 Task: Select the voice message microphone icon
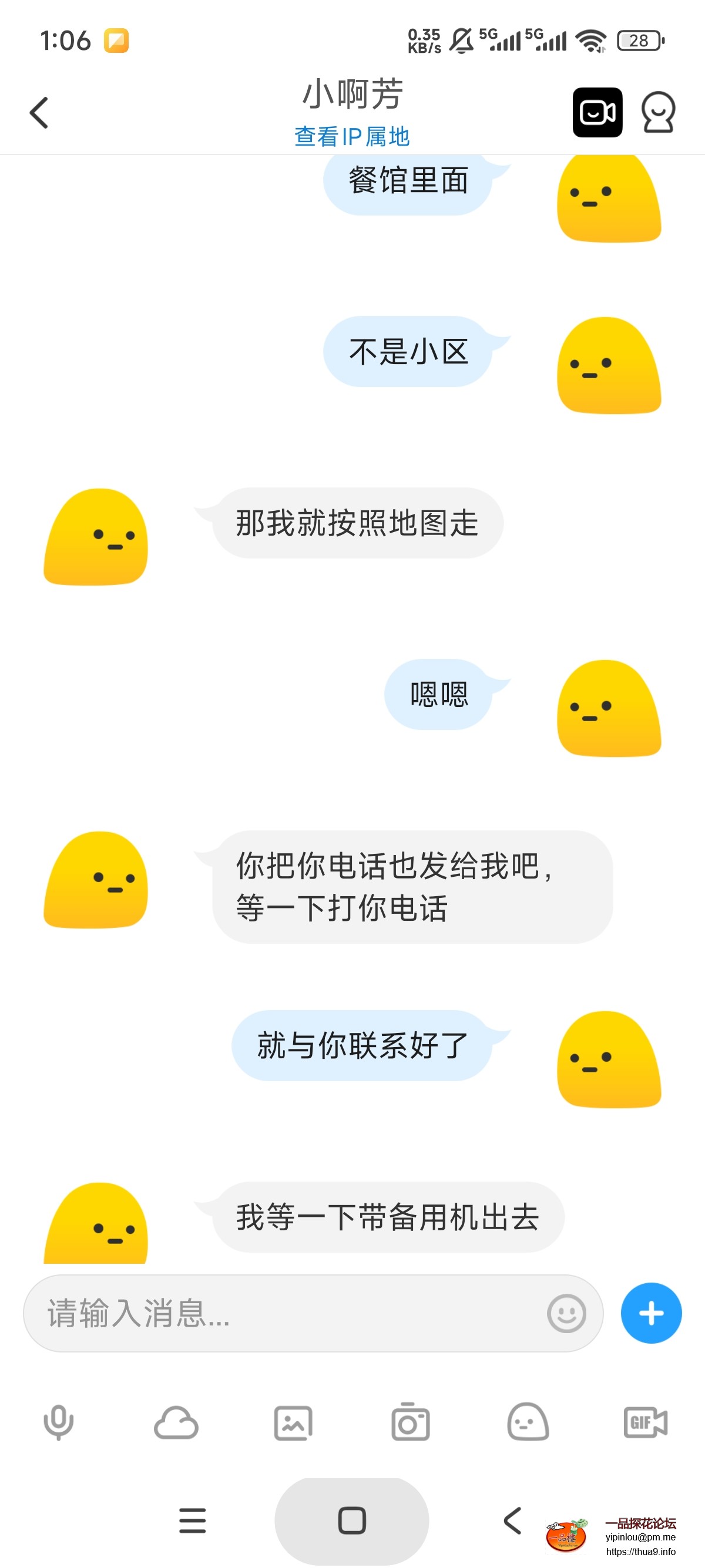click(58, 1422)
